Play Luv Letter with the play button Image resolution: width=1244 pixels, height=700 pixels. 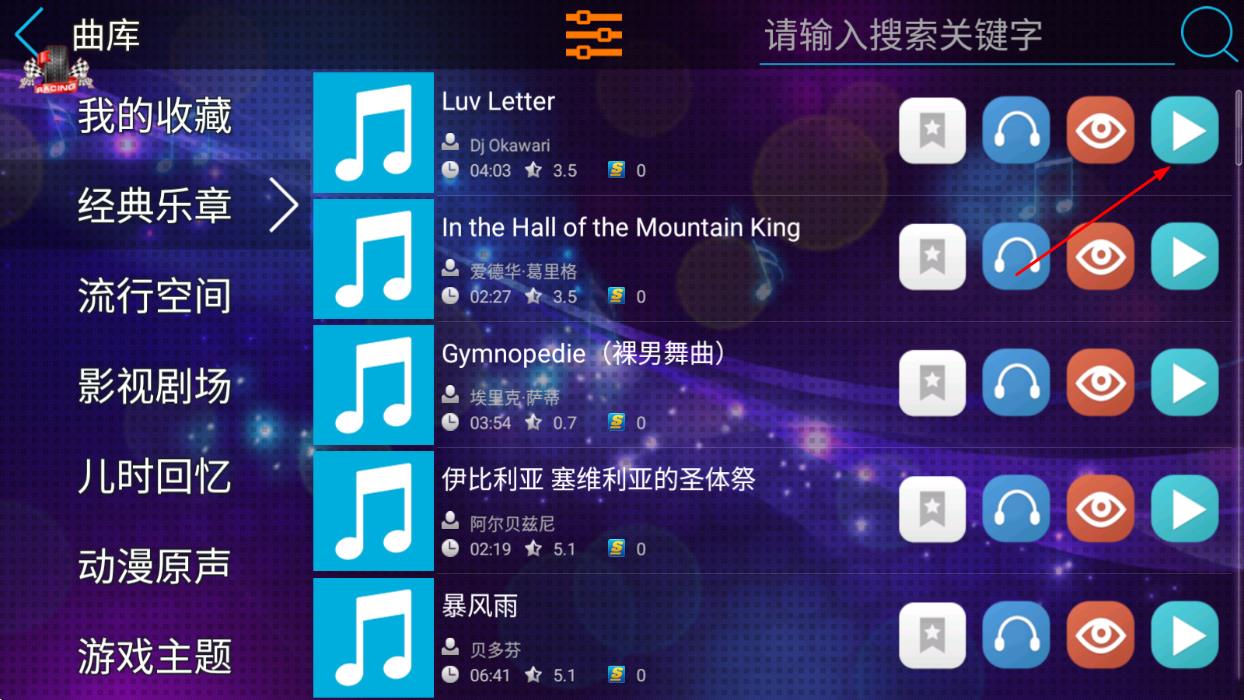tap(1185, 131)
